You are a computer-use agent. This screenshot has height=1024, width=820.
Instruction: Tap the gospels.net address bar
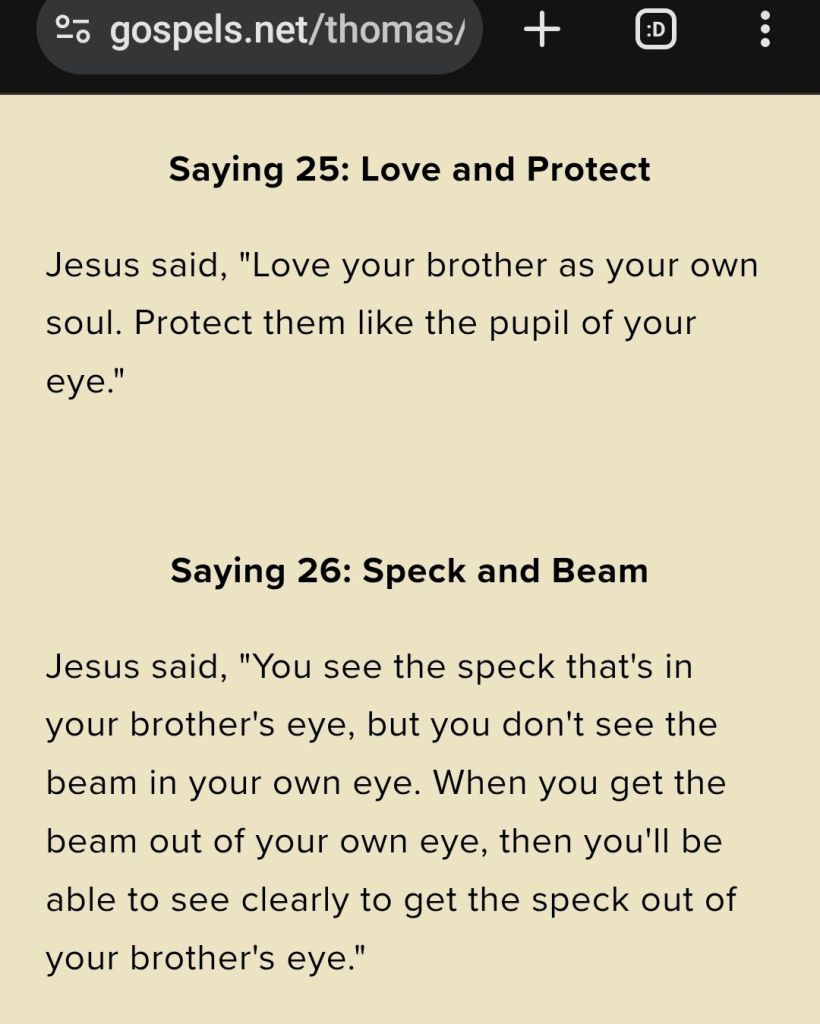pos(285,32)
